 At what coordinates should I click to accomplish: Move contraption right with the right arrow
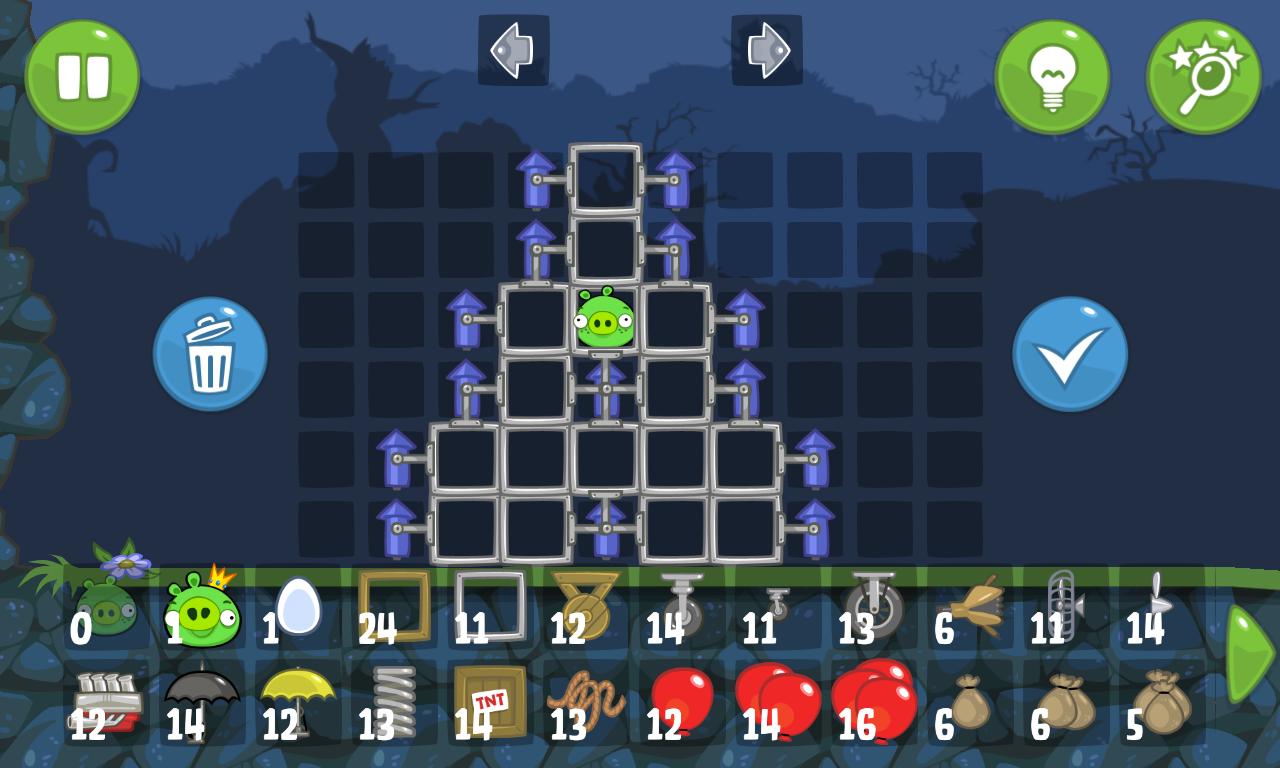point(767,50)
